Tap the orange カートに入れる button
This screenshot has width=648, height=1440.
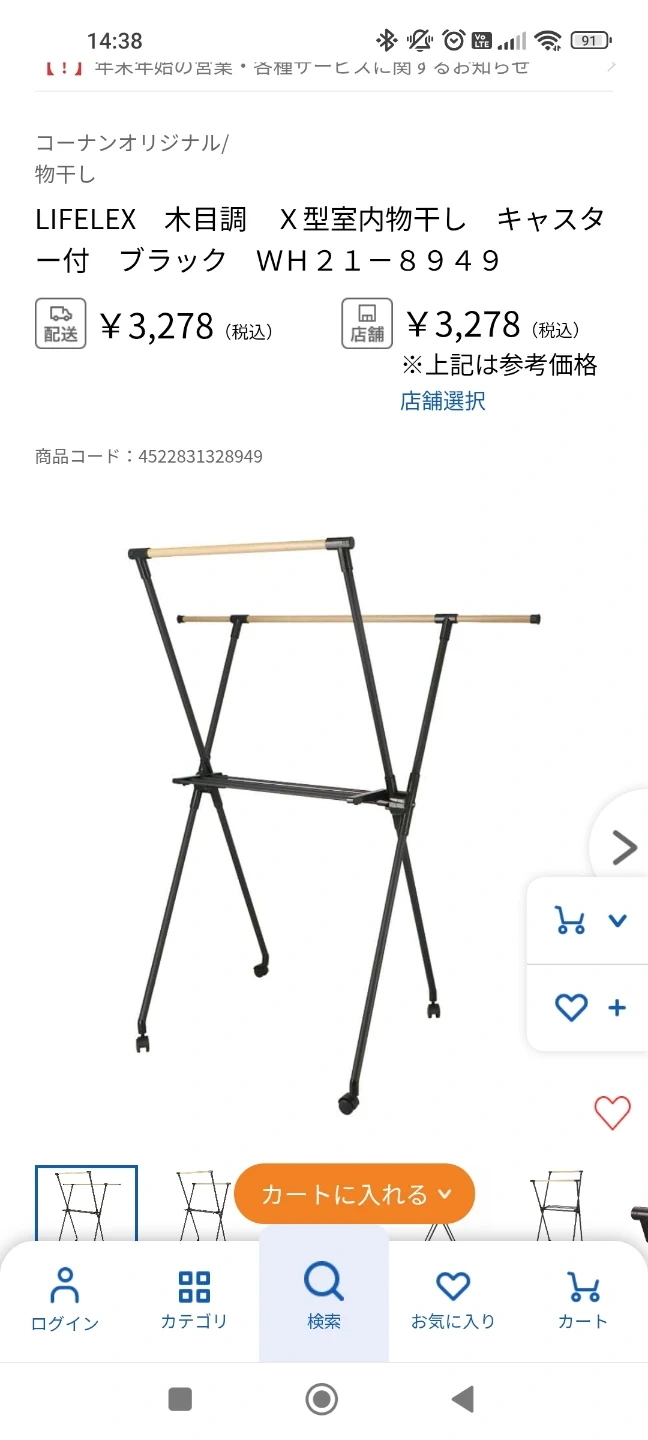pos(355,1194)
